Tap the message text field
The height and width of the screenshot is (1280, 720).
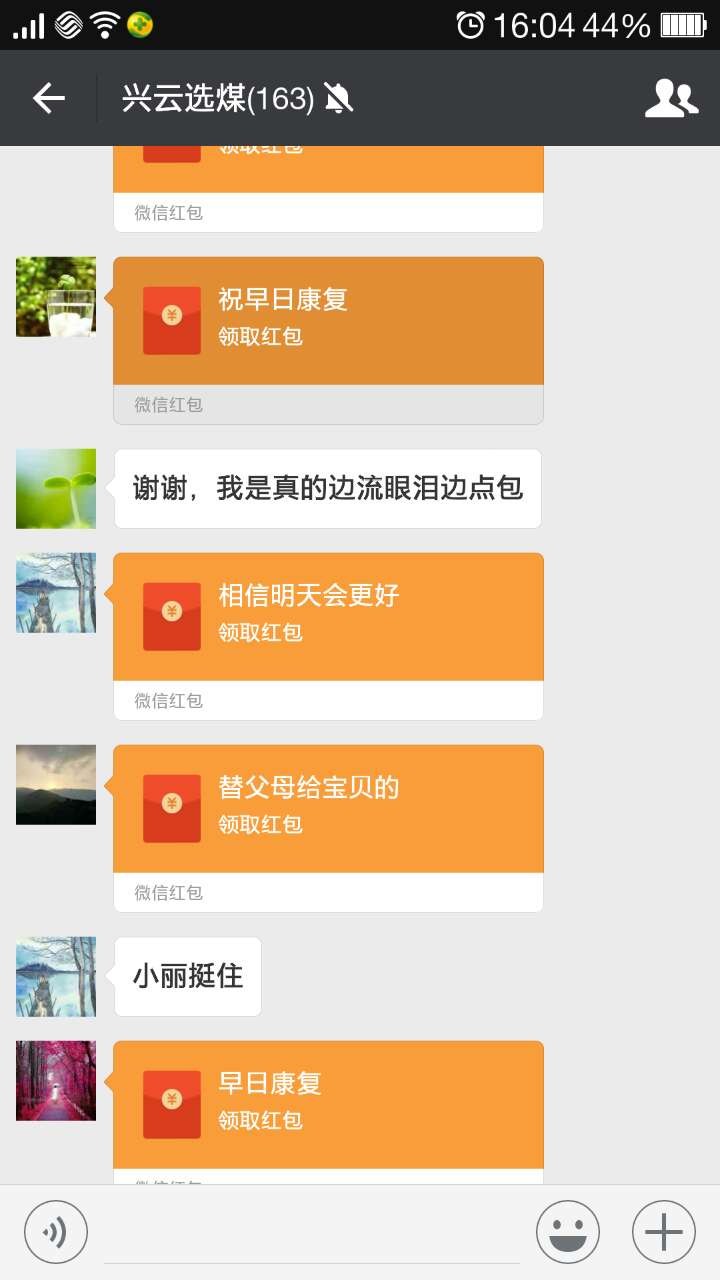(312, 1234)
